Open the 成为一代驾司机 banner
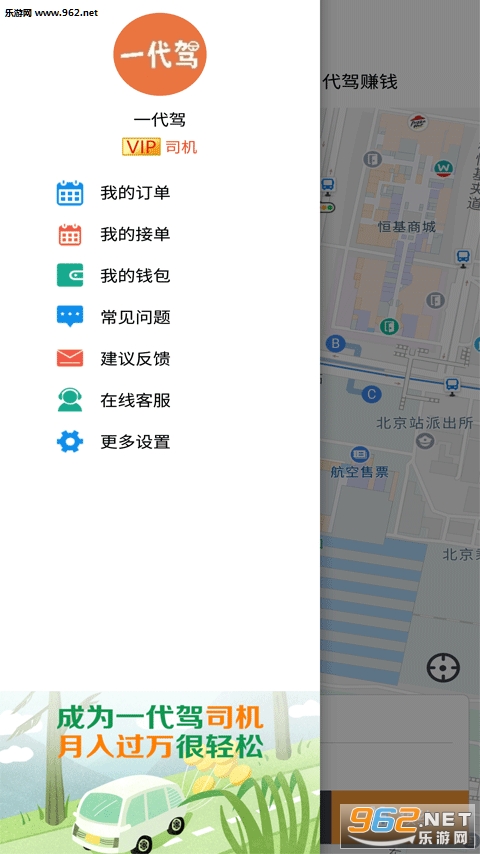This screenshot has width=480, height=854. pyautogui.click(x=160, y=772)
